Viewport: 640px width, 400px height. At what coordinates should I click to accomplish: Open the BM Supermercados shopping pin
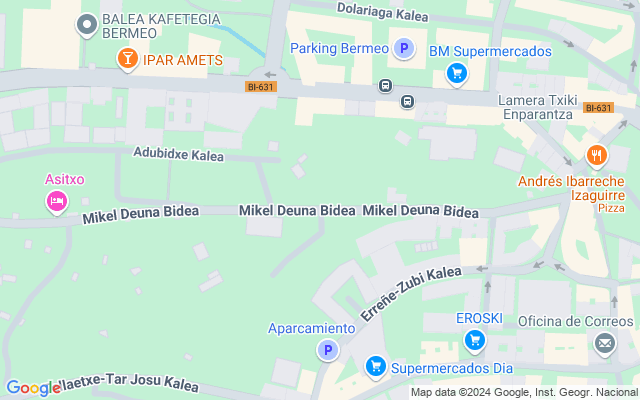pos(457,74)
